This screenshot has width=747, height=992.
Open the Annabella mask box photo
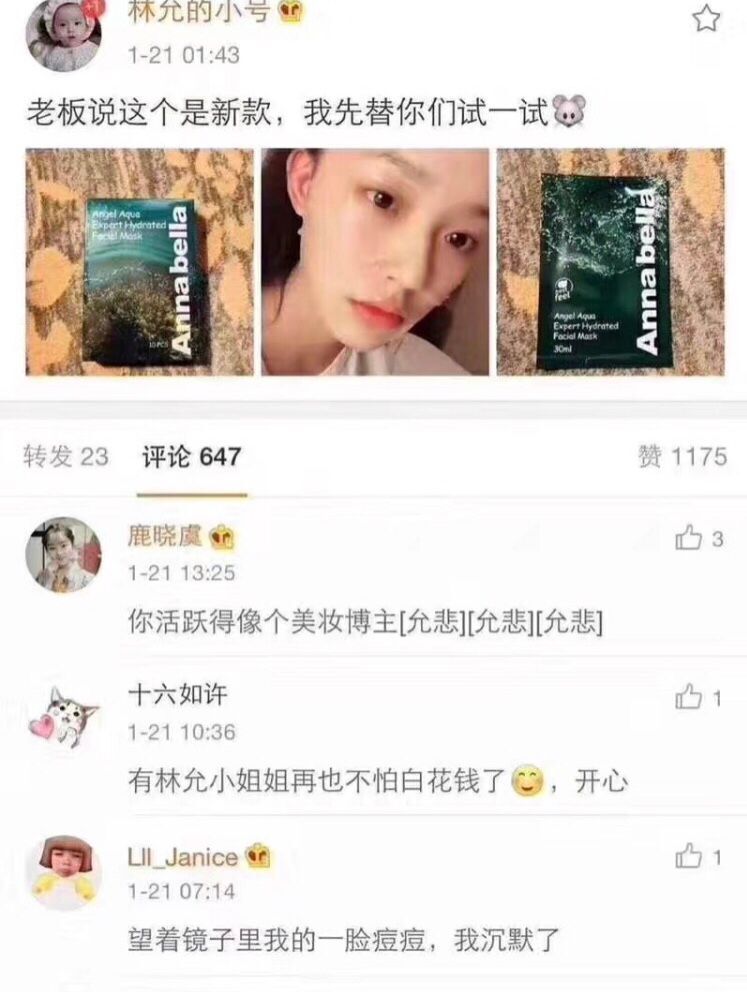coord(139,262)
